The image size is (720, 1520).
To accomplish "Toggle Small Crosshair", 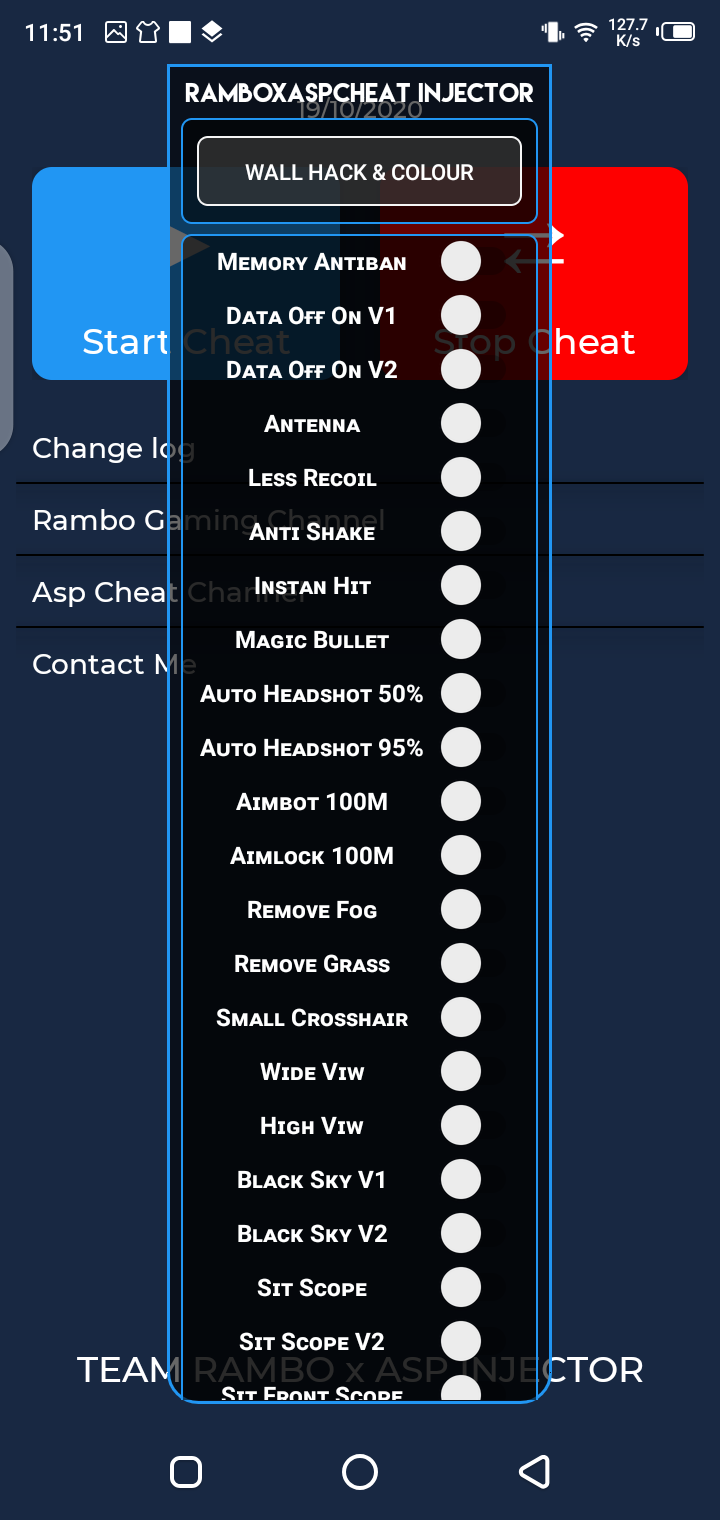I will pyautogui.click(x=461, y=1017).
